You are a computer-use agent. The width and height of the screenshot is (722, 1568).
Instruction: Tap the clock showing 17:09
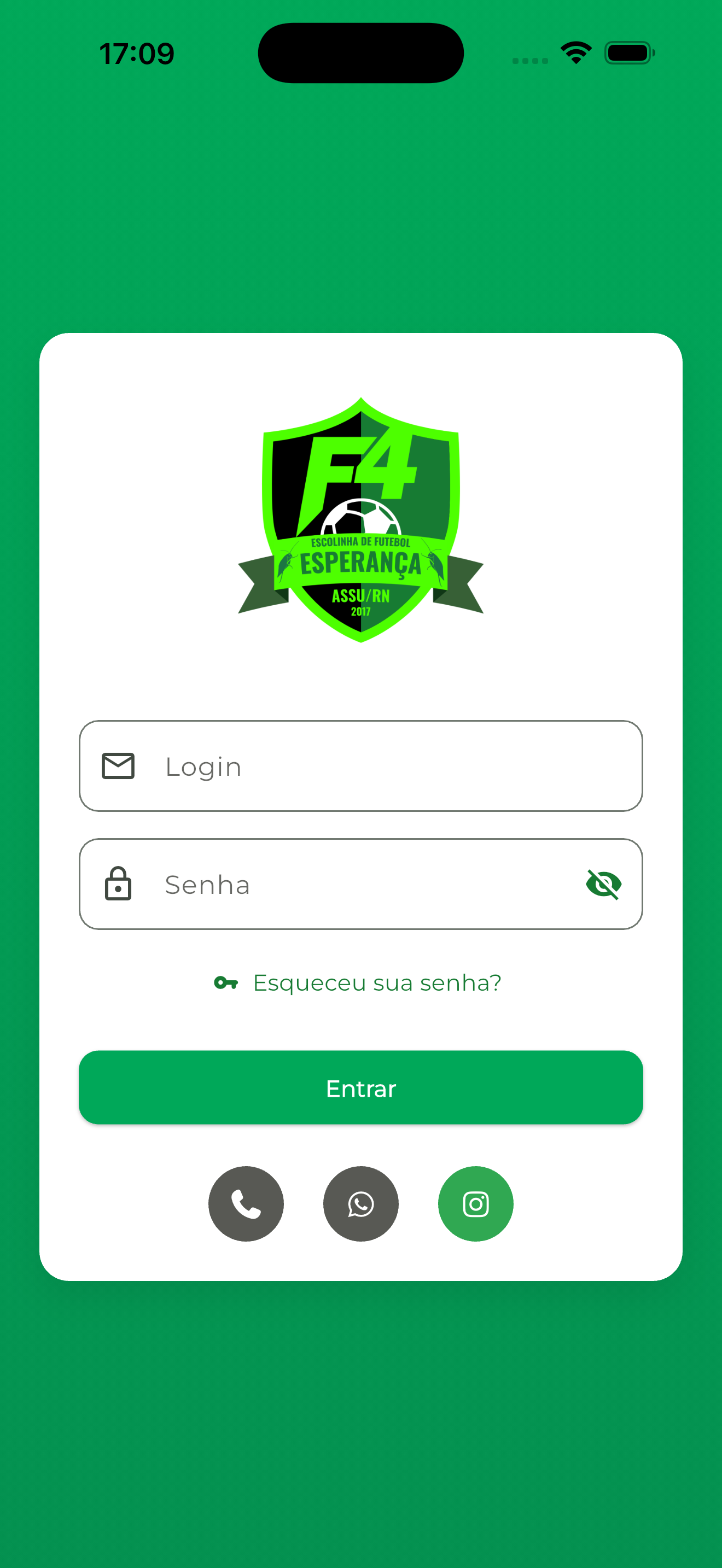pyautogui.click(x=136, y=53)
